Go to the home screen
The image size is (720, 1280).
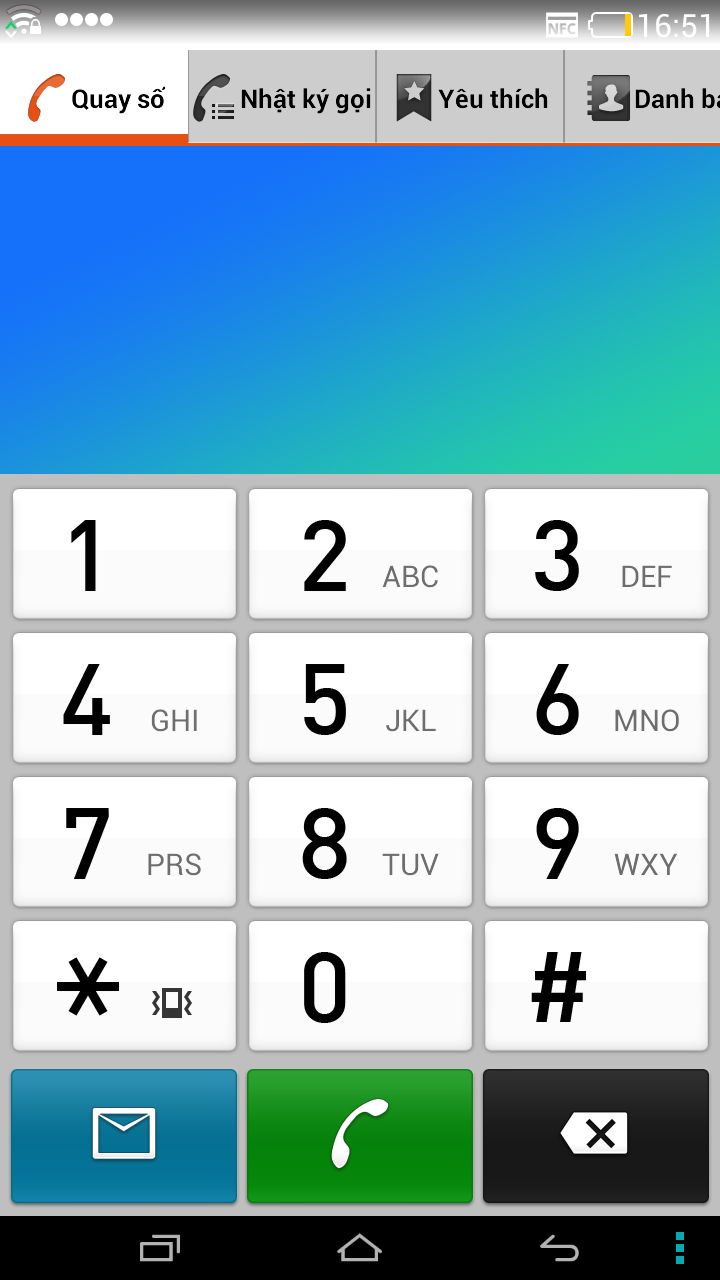[x=360, y=1248]
